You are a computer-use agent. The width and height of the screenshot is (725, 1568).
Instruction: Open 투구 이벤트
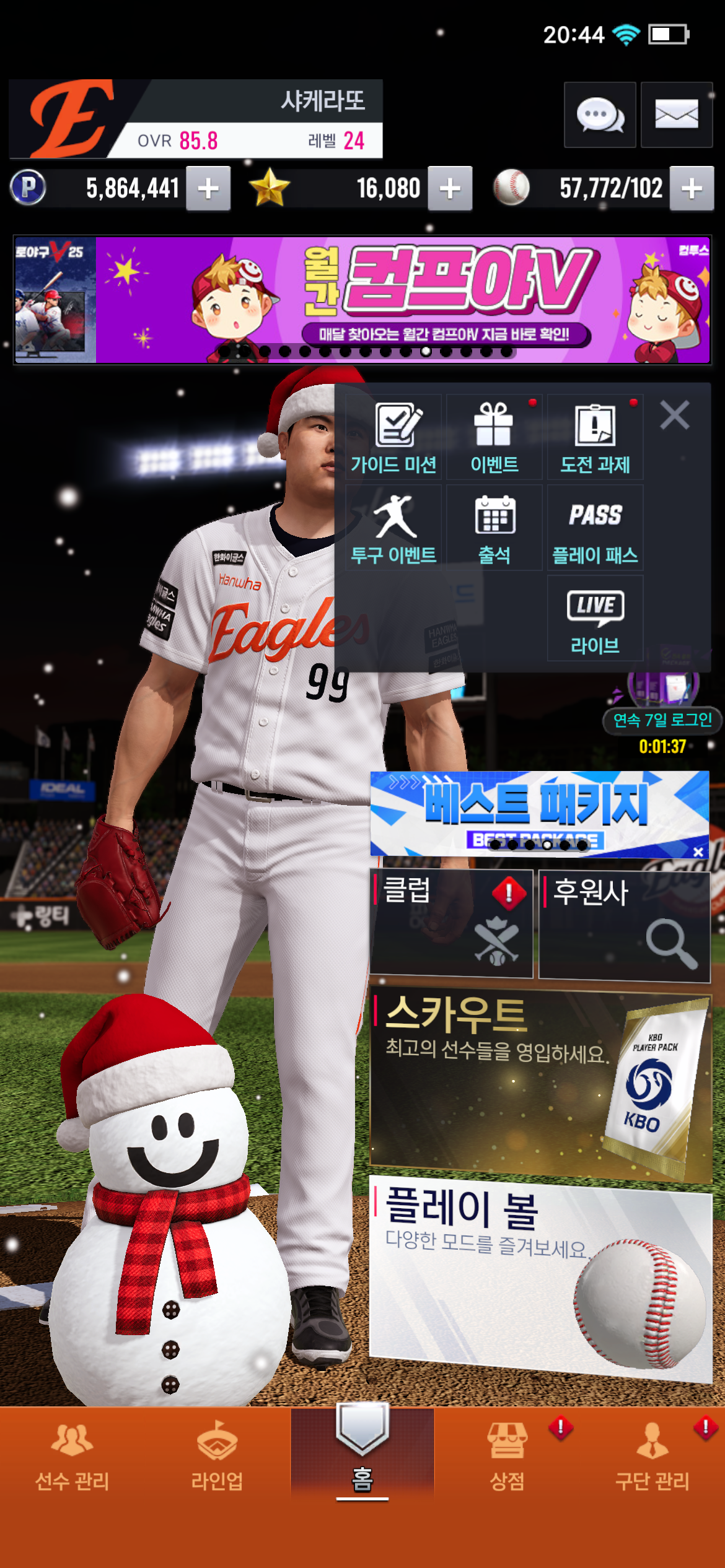coord(393,528)
